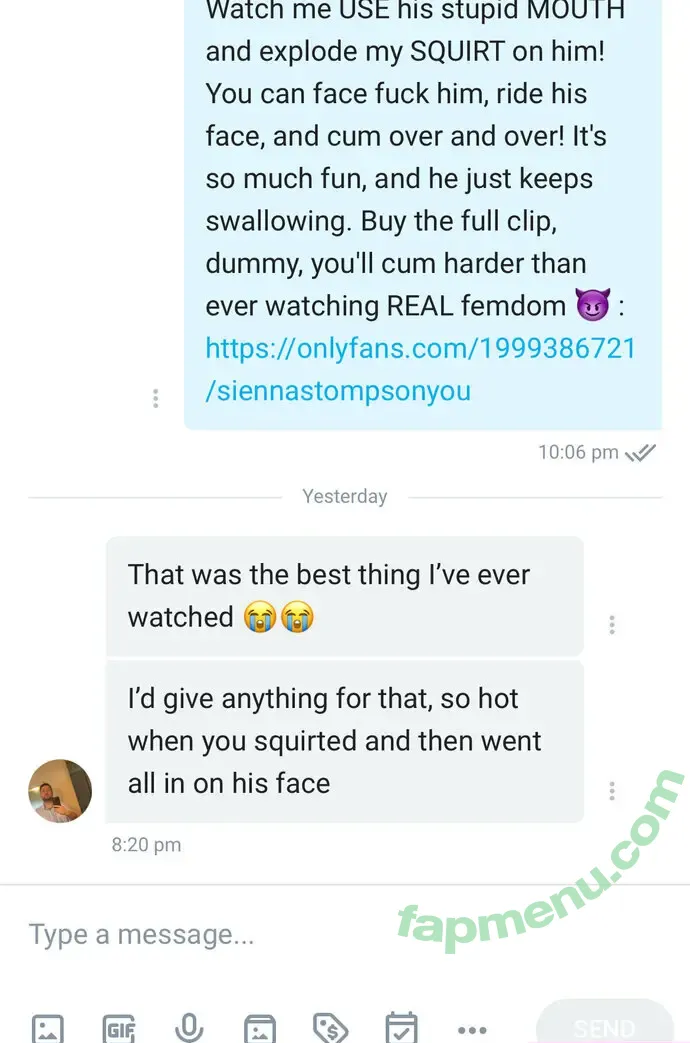Screen dimensions: 690x1043
Task: Open the sender's profile picture
Action: 60,790
